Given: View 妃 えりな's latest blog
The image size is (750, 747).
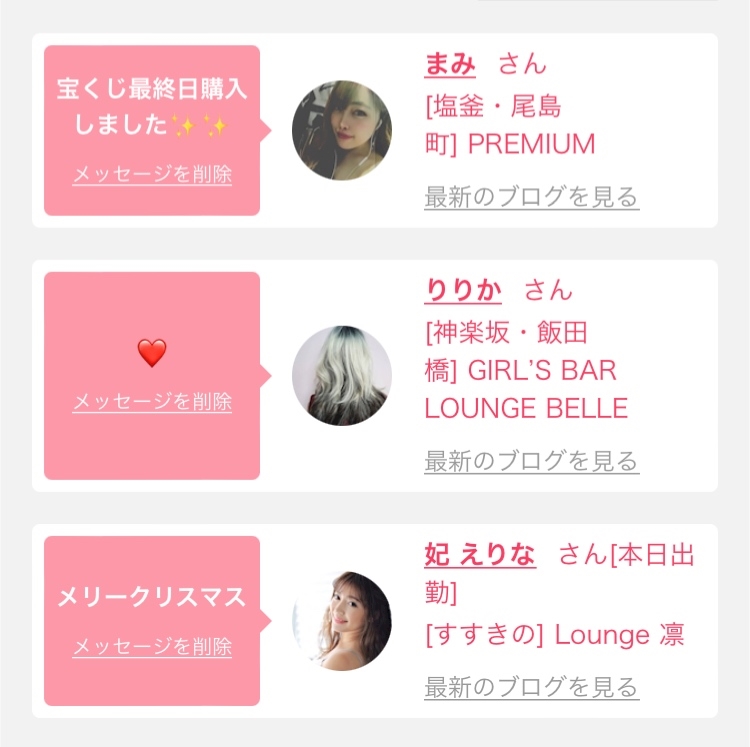Looking at the screenshot, I should coord(531,687).
